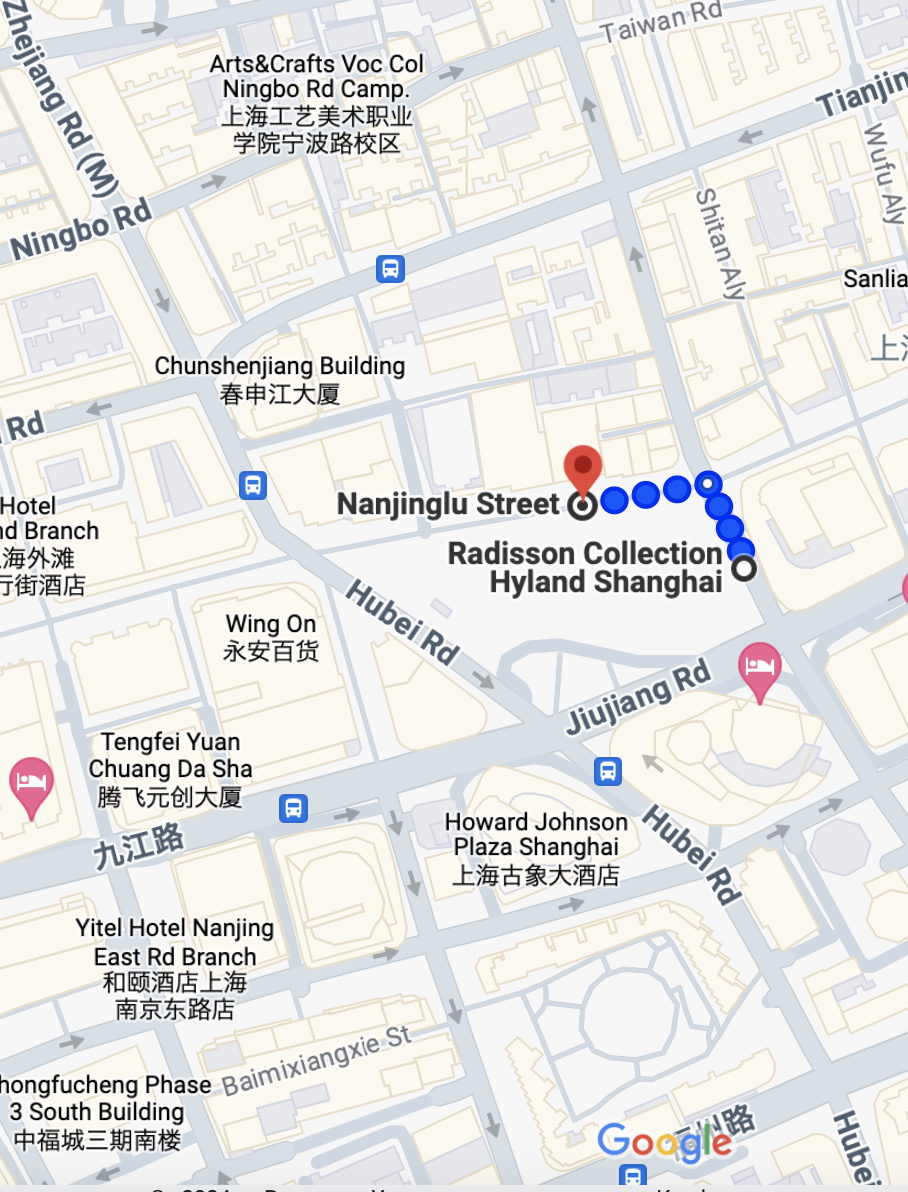Open Howard Johnson Plaza Shanghai place details
This screenshot has width=908, height=1192.
point(535,848)
